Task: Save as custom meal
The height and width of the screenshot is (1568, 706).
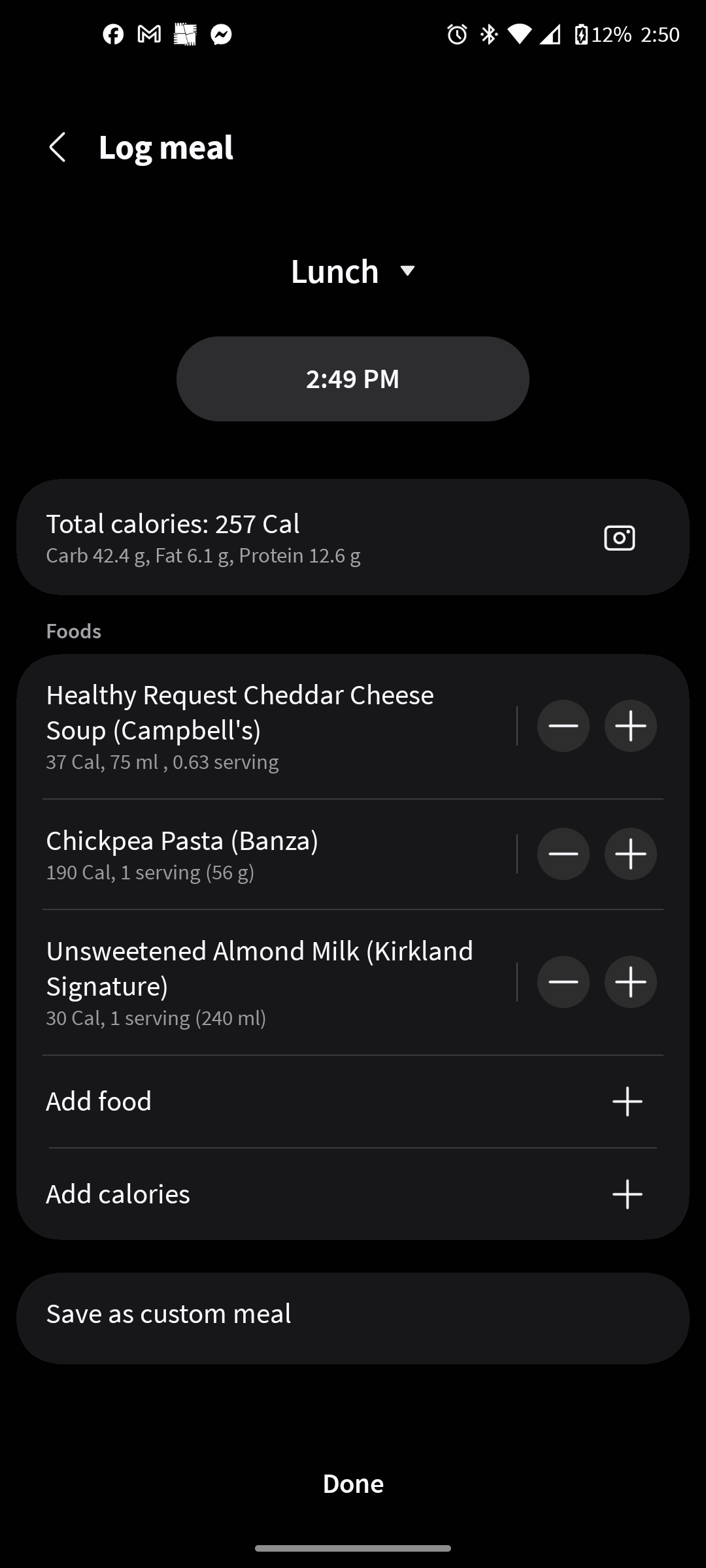Action: (353, 1314)
